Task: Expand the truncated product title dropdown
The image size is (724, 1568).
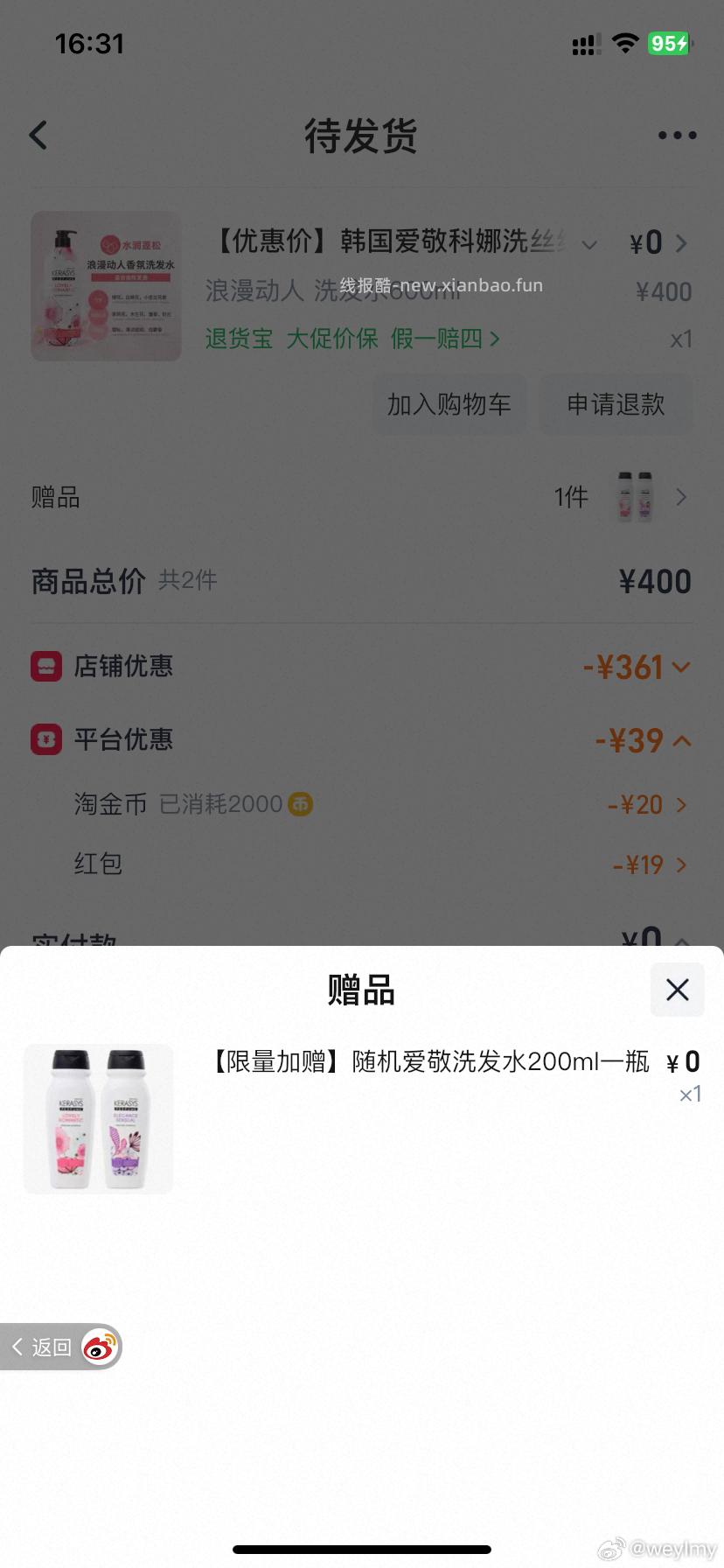Action: pyautogui.click(x=590, y=244)
